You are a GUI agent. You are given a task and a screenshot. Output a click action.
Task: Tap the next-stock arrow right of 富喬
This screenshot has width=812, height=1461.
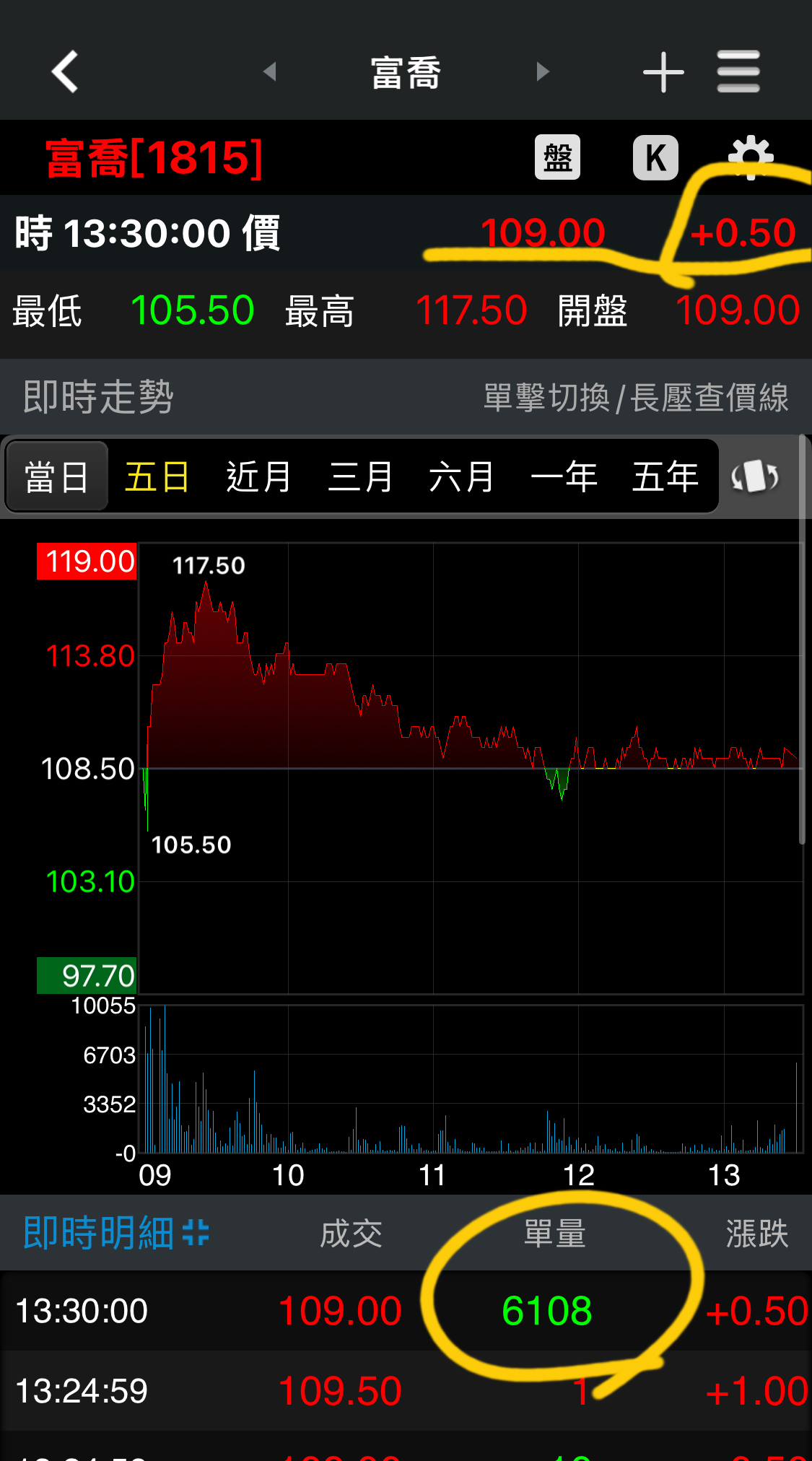pos(542,71)
